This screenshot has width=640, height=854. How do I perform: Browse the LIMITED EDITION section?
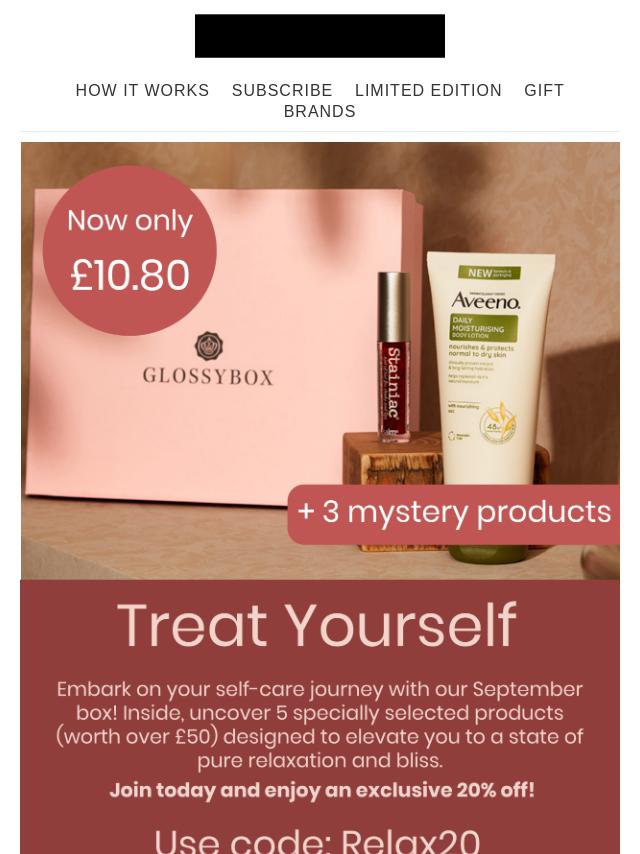click(x=428, y=90)
